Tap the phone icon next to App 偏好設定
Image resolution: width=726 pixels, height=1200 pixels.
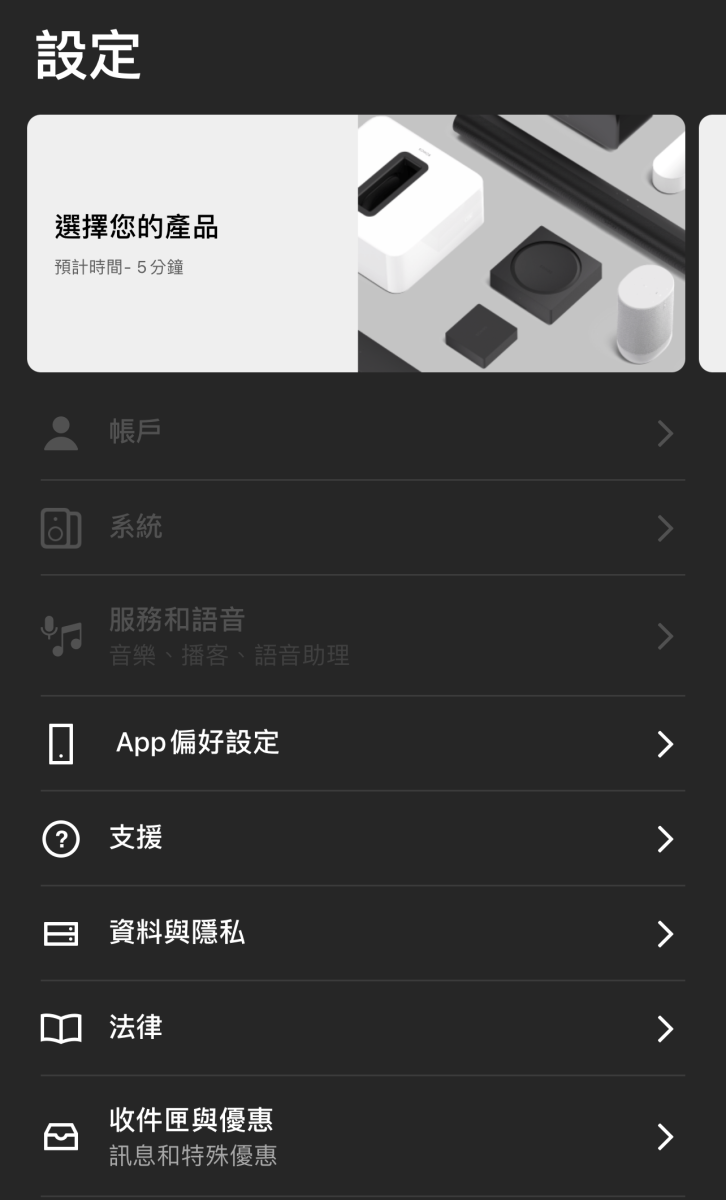pos(61,743)
